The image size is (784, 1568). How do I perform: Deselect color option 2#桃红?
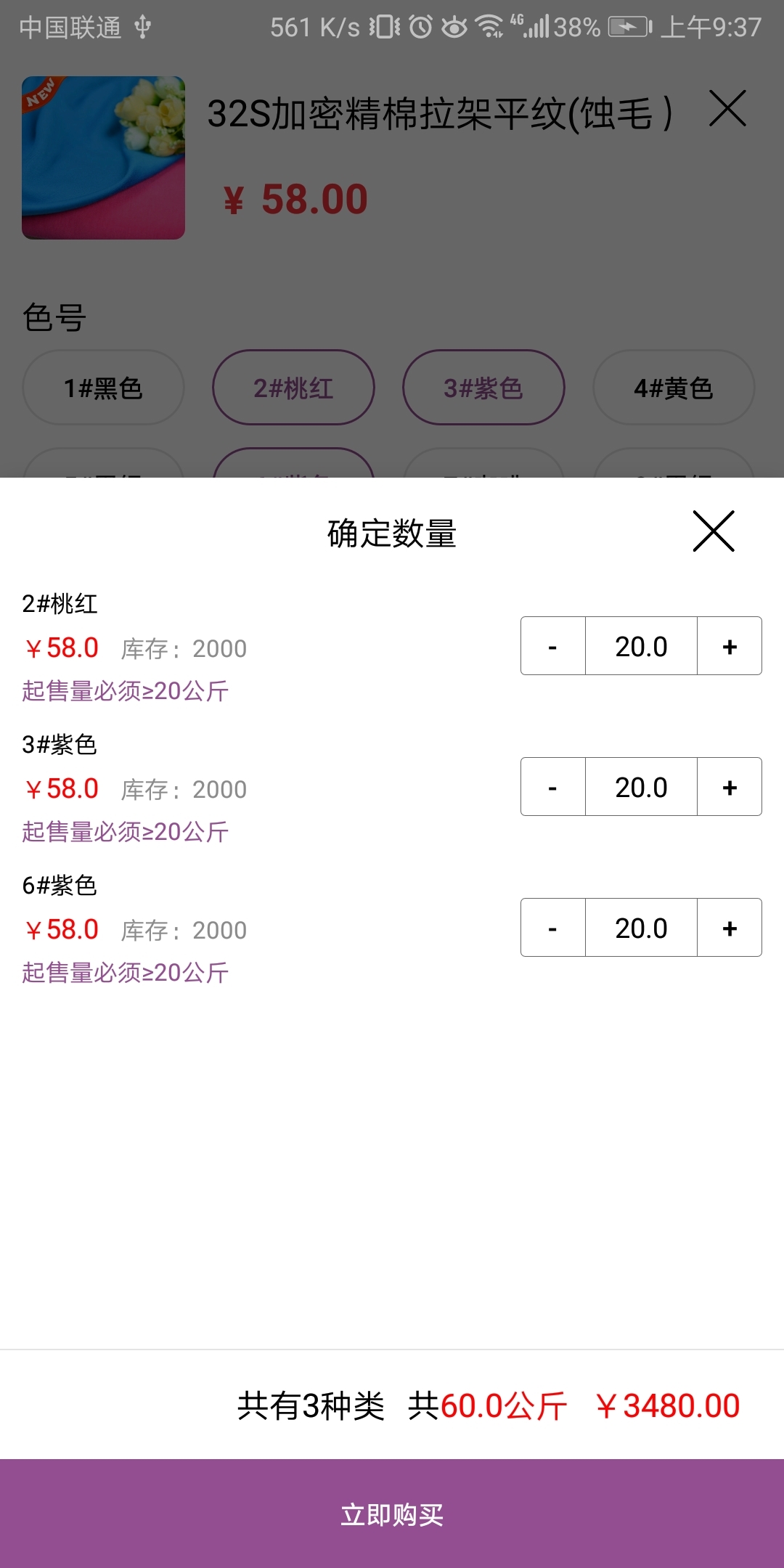(x=293, y=388)
